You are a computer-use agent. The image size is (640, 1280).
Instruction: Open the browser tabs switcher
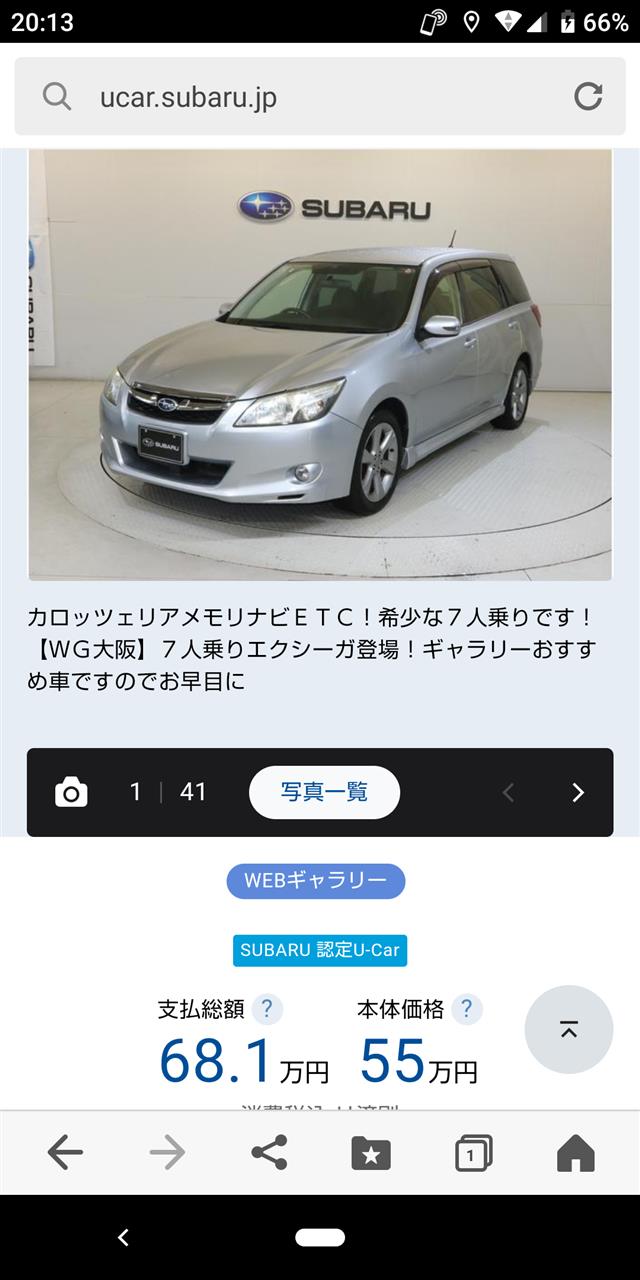pos(473,1153)
